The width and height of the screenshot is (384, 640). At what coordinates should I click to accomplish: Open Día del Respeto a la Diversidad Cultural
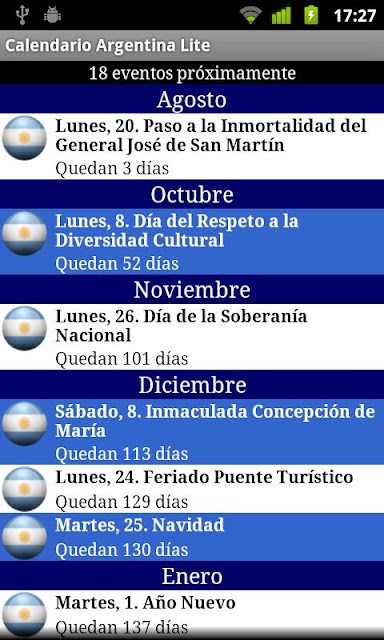coord(192,242)
